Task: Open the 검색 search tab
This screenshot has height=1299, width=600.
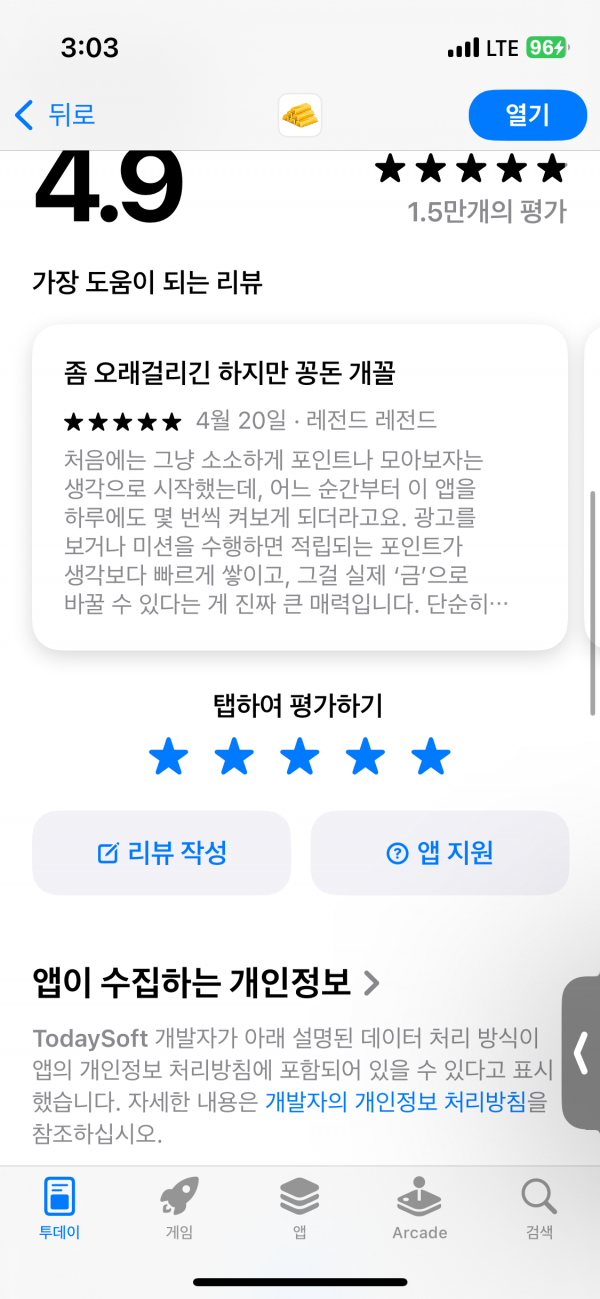Action: click(539, 1208)
